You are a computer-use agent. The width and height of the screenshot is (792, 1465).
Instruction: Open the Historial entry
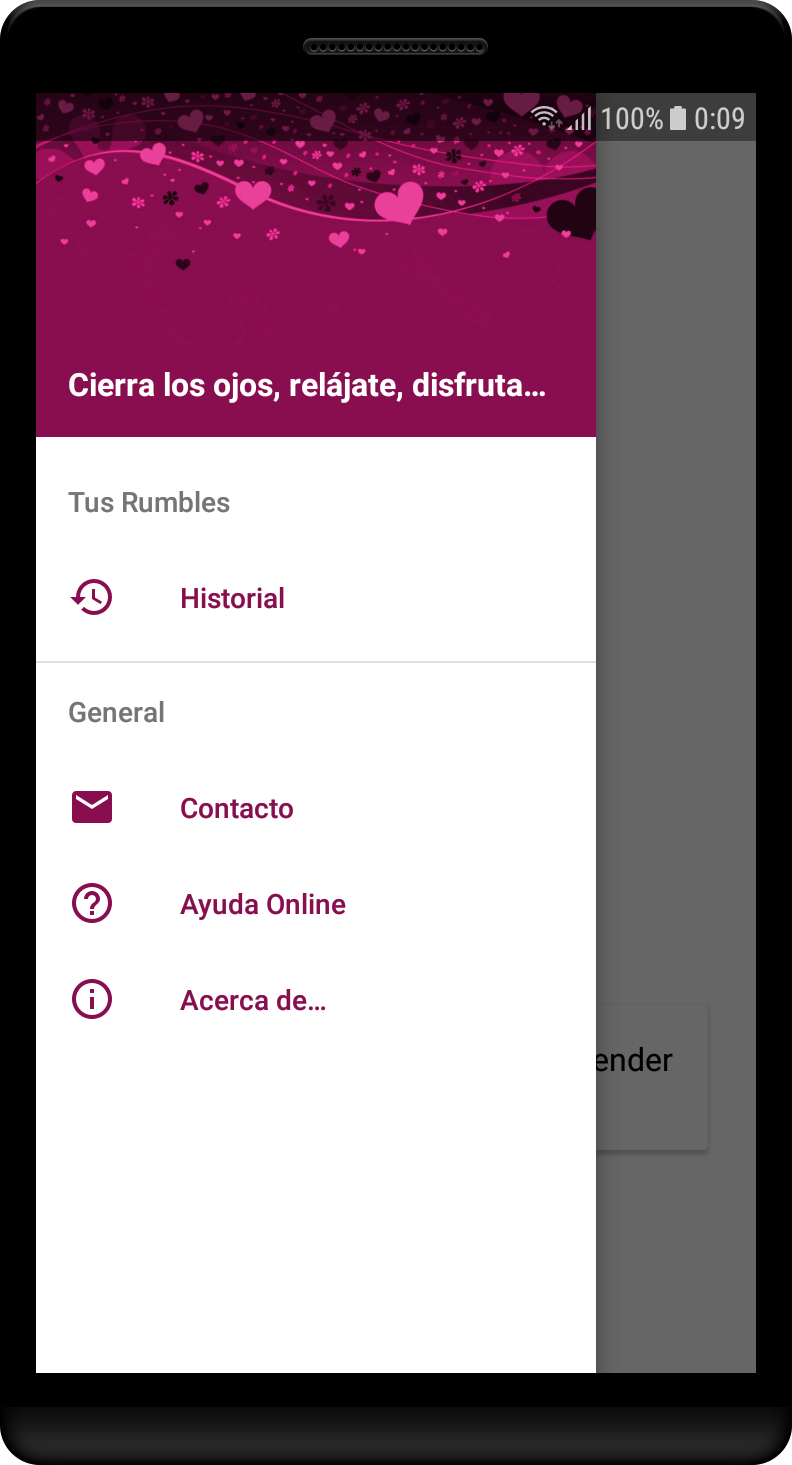(x=232, y=597)
